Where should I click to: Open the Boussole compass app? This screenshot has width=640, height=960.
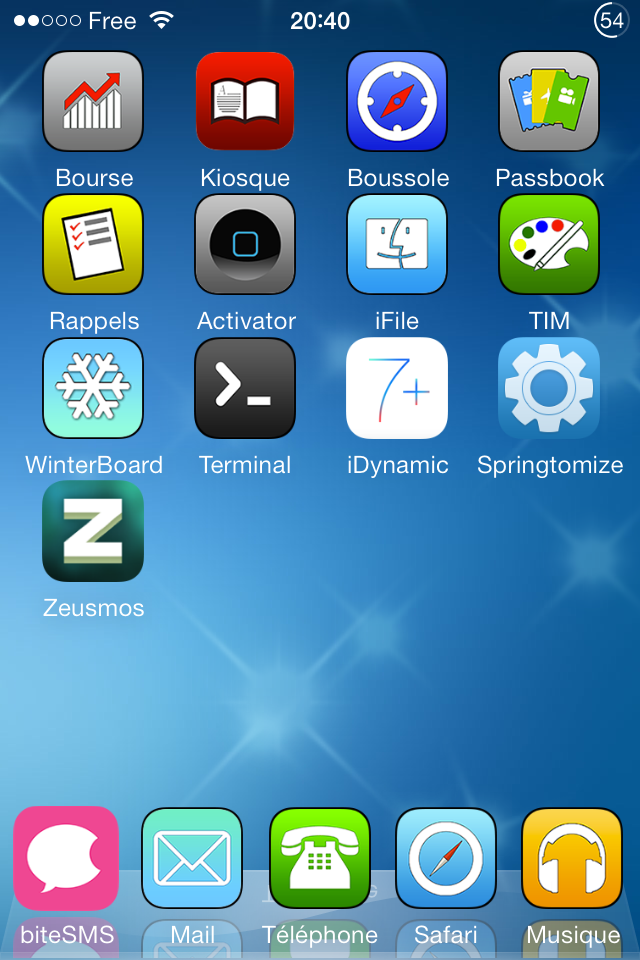click(397, 101)
